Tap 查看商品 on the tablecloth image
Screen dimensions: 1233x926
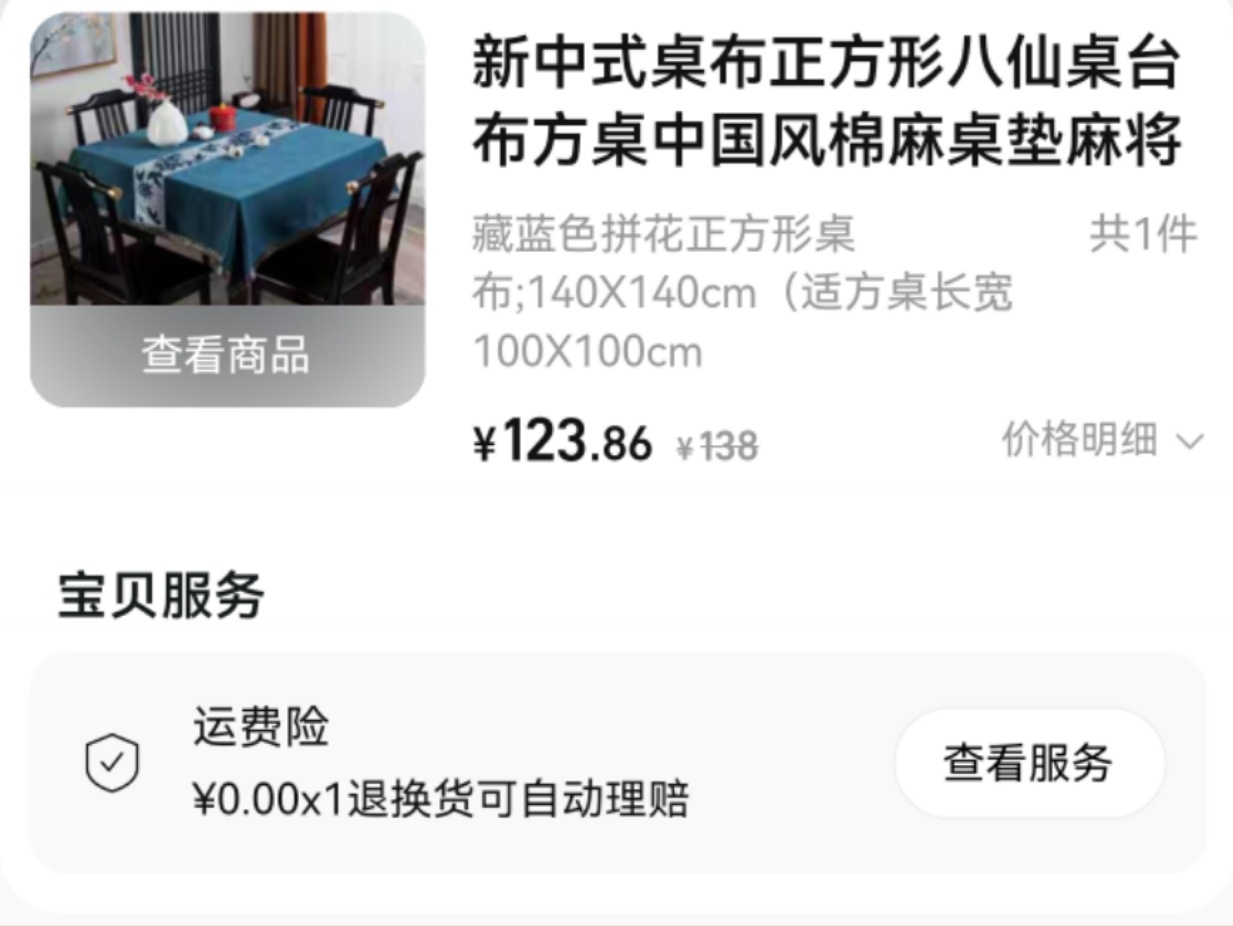(x=226, y=356)
